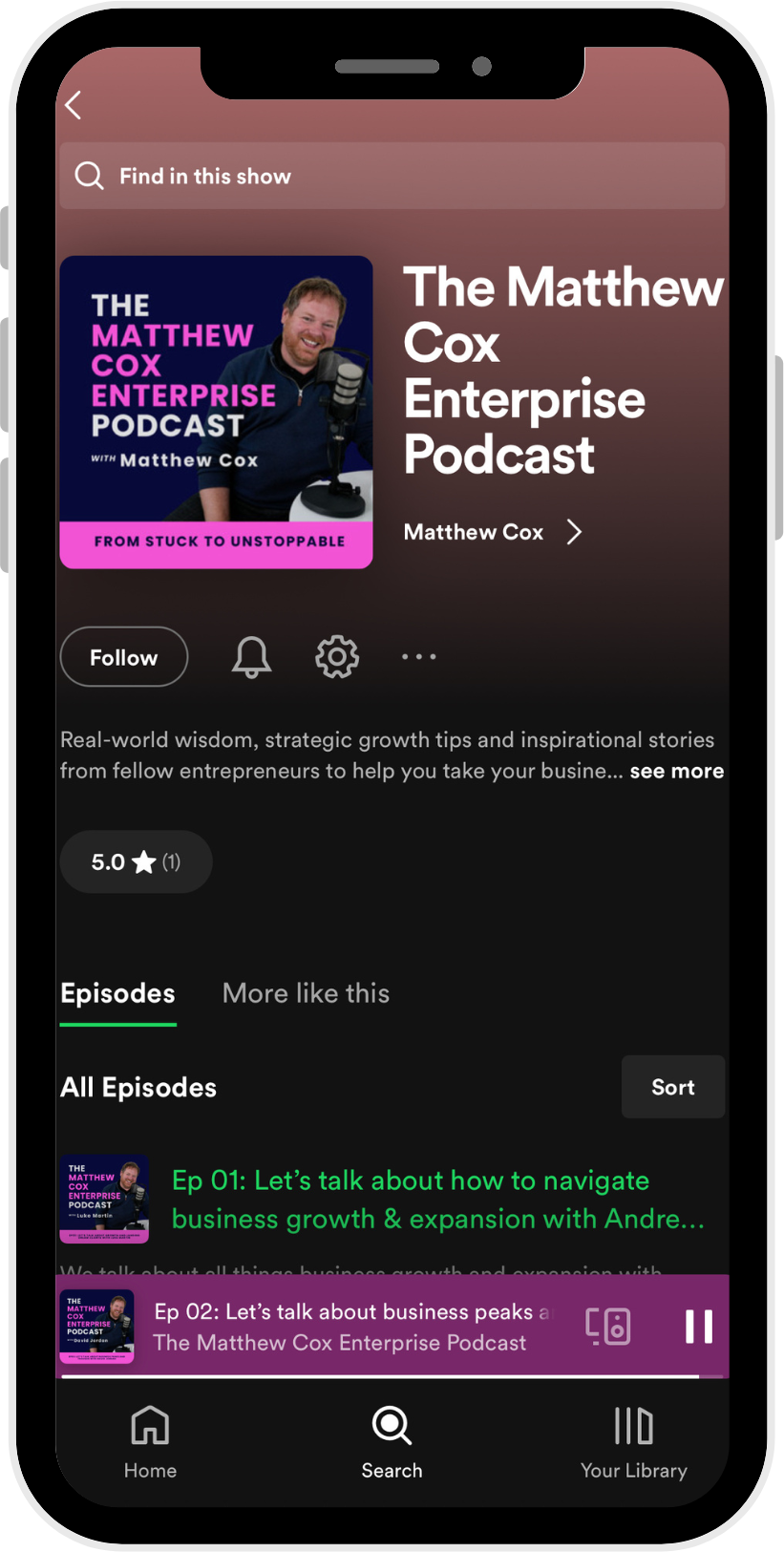Open the connect to device icon
This screenshot has height=1552, width=784.
(x=608, y=1326)
